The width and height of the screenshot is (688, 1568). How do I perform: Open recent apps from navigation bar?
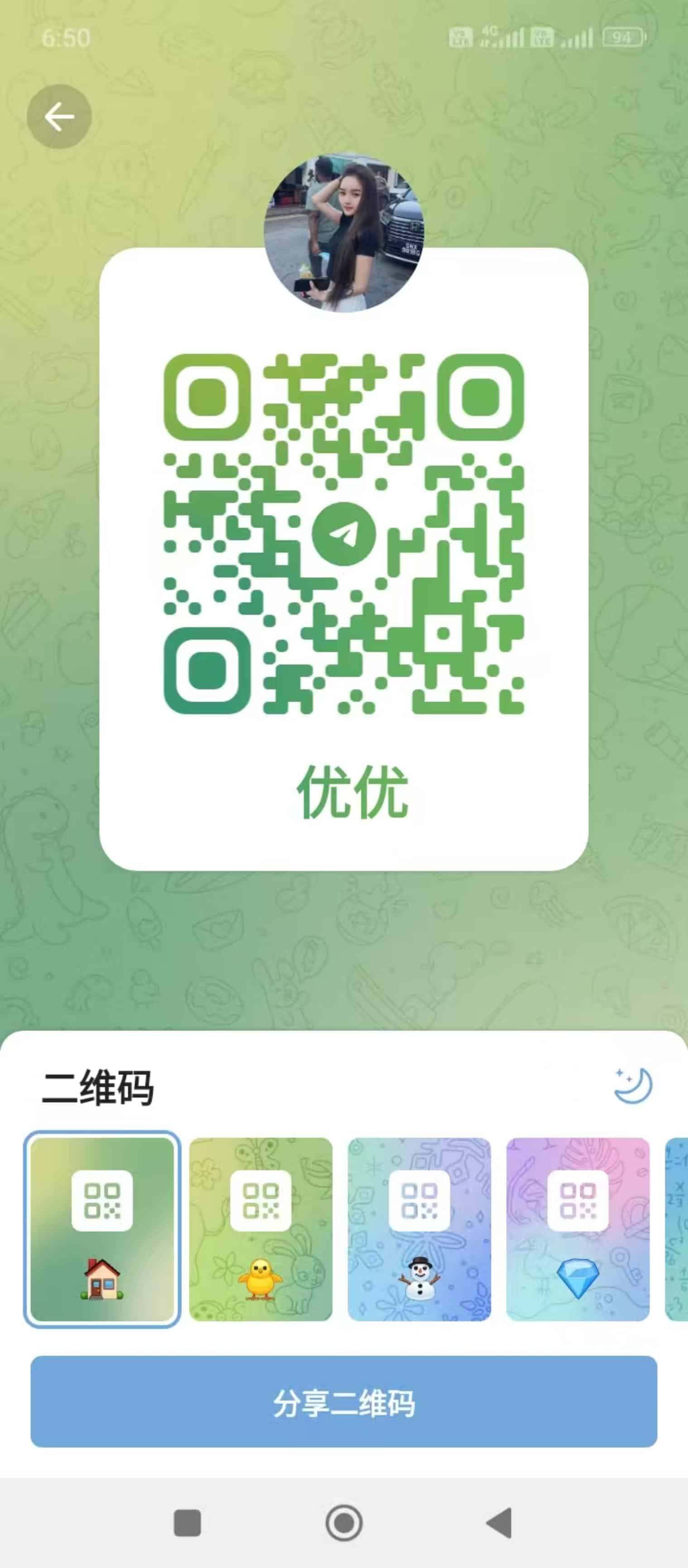pos(188,1523)
